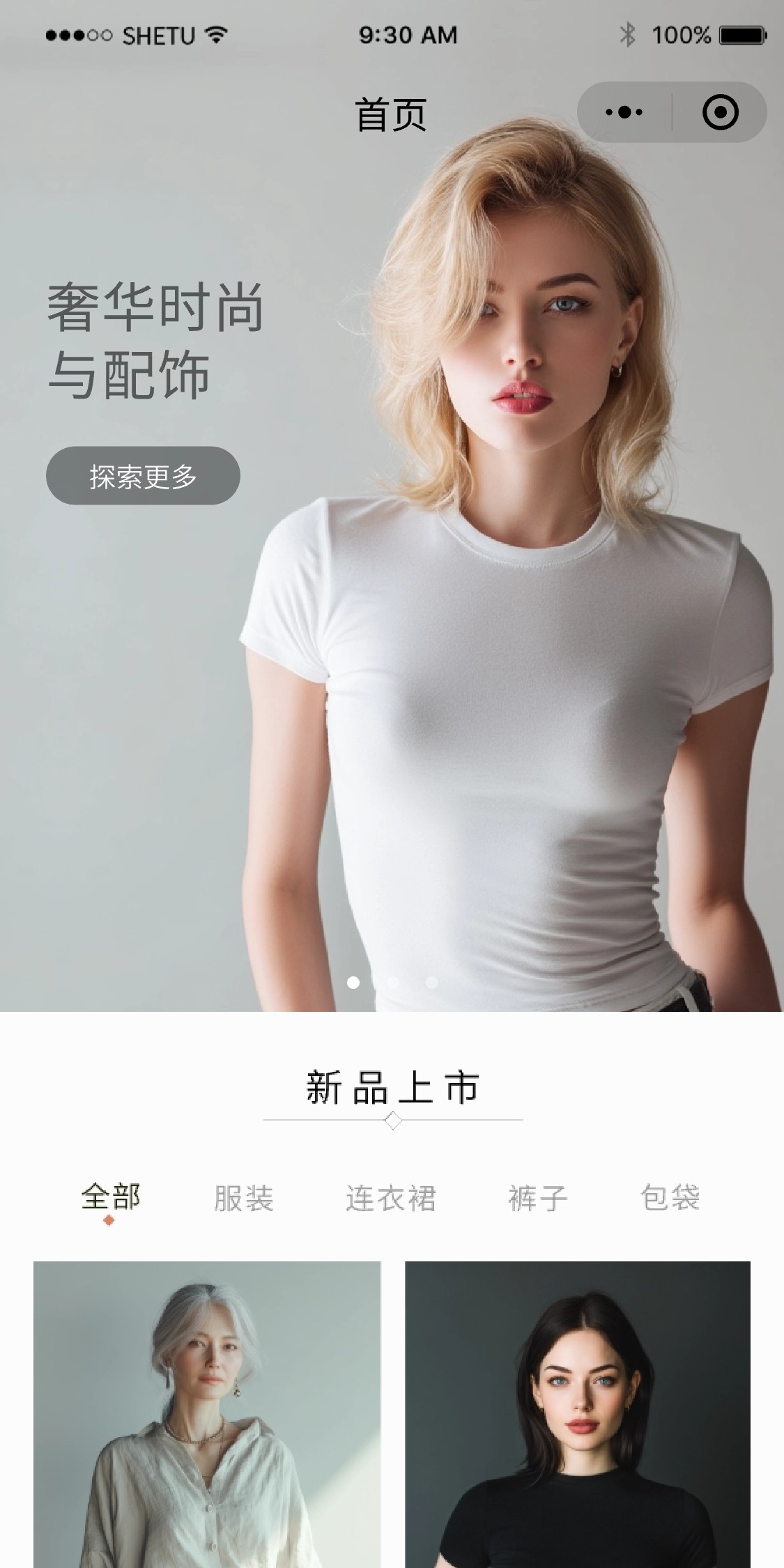Open the white linen shirt product card

click(207, 1415)
